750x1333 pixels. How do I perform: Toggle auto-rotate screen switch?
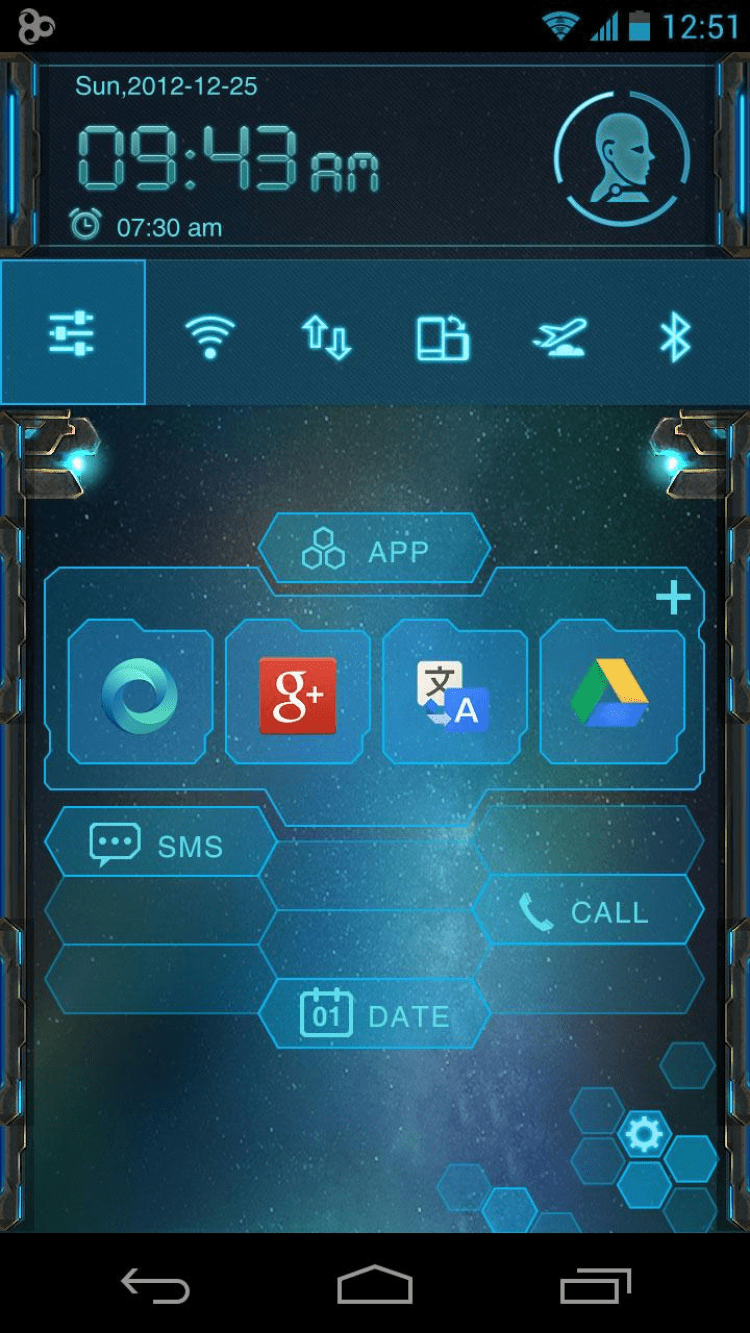[x=443, y=337]
